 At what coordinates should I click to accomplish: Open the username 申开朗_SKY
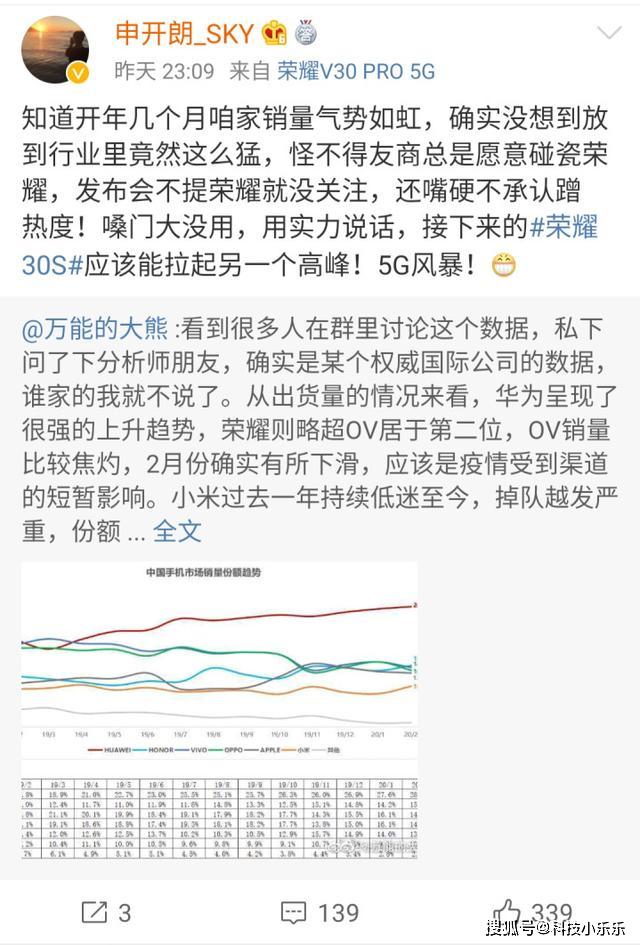click(183, 33)
